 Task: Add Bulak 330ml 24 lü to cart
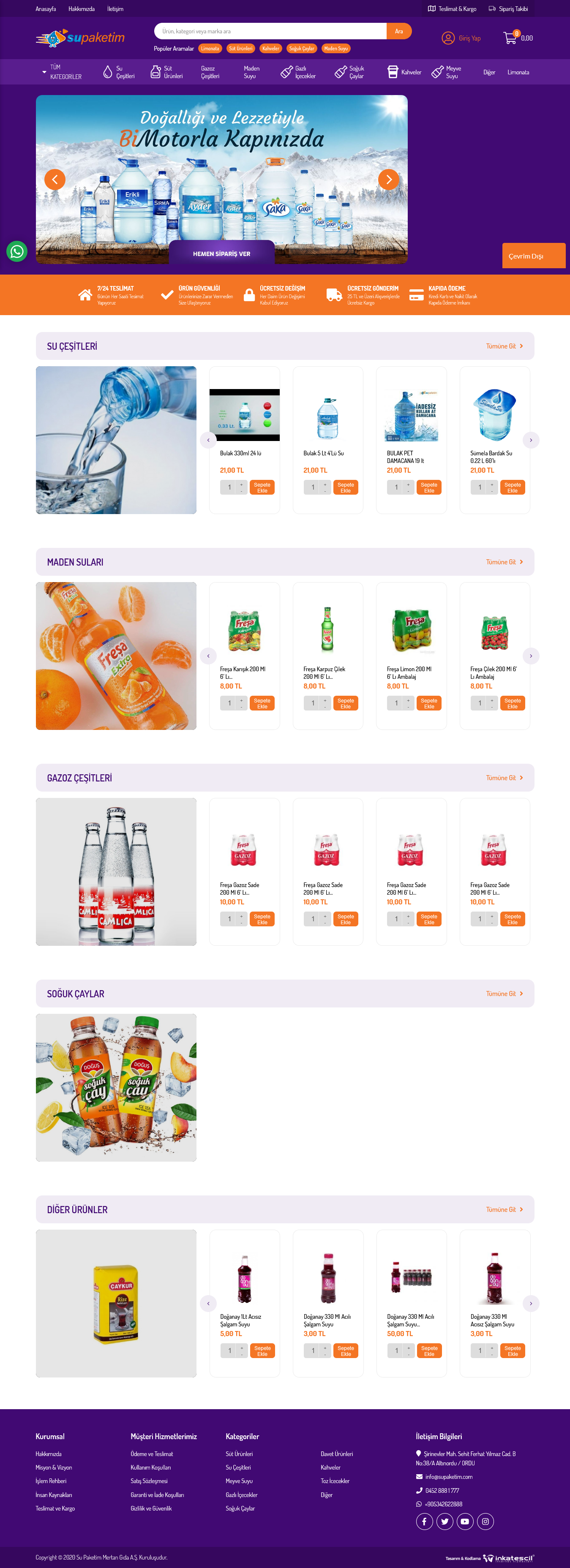[x=262, y=487]
